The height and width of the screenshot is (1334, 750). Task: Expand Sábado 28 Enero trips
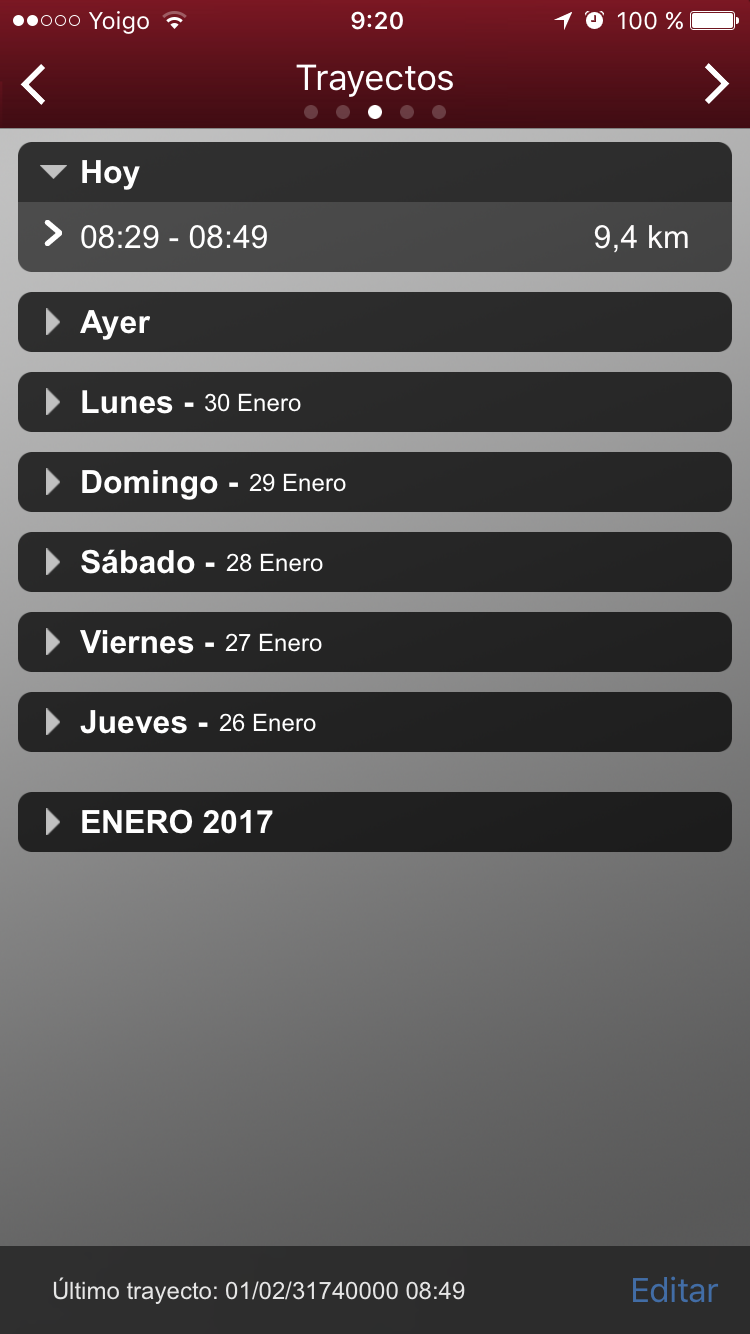pyautogui.click(x=374, y=562)
